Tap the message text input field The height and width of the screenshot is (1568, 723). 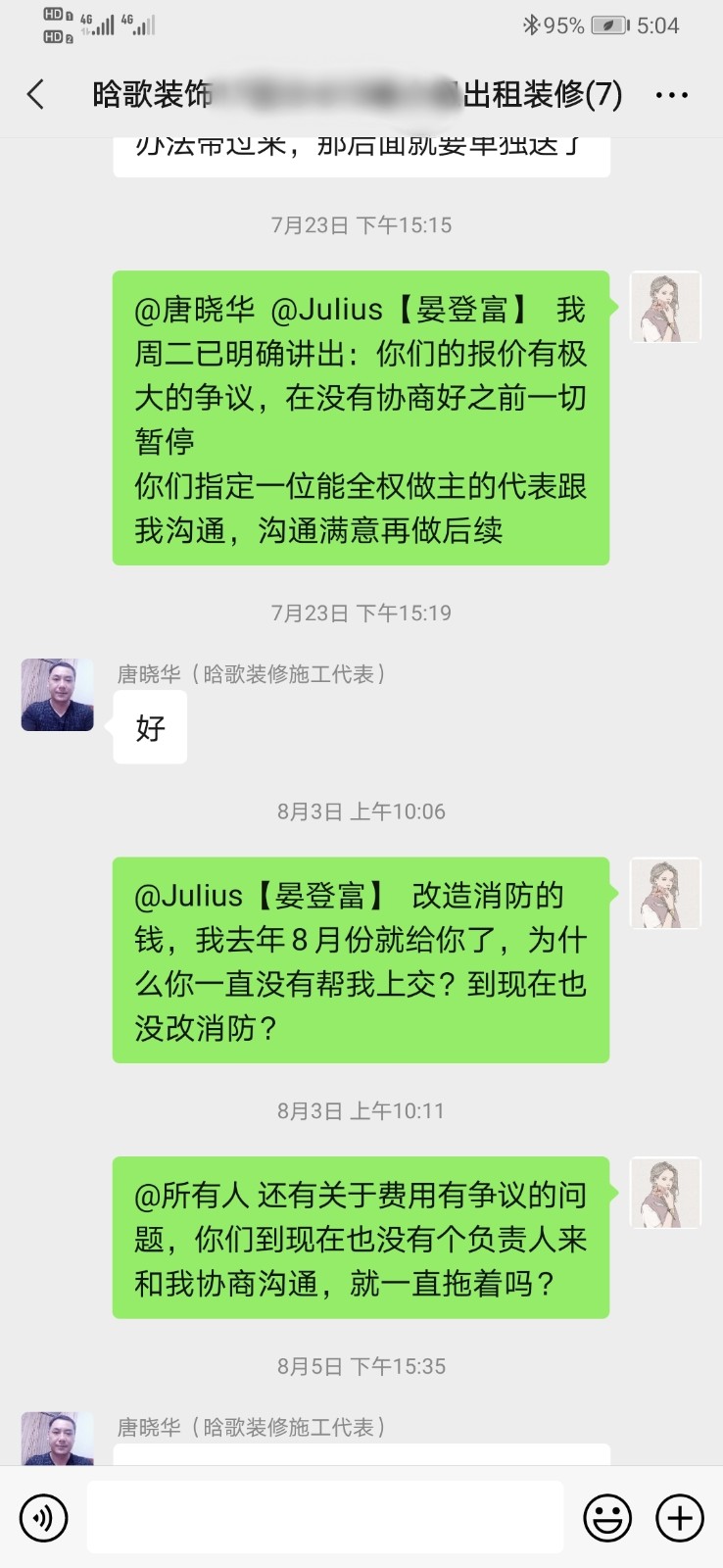tap(324, 1517)
